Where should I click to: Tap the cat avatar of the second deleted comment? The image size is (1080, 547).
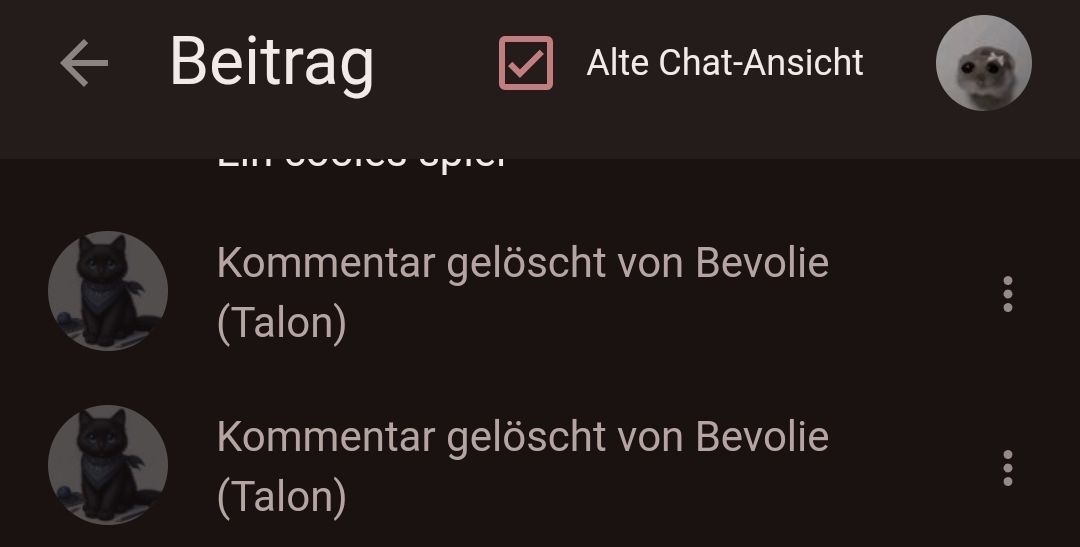108,465
